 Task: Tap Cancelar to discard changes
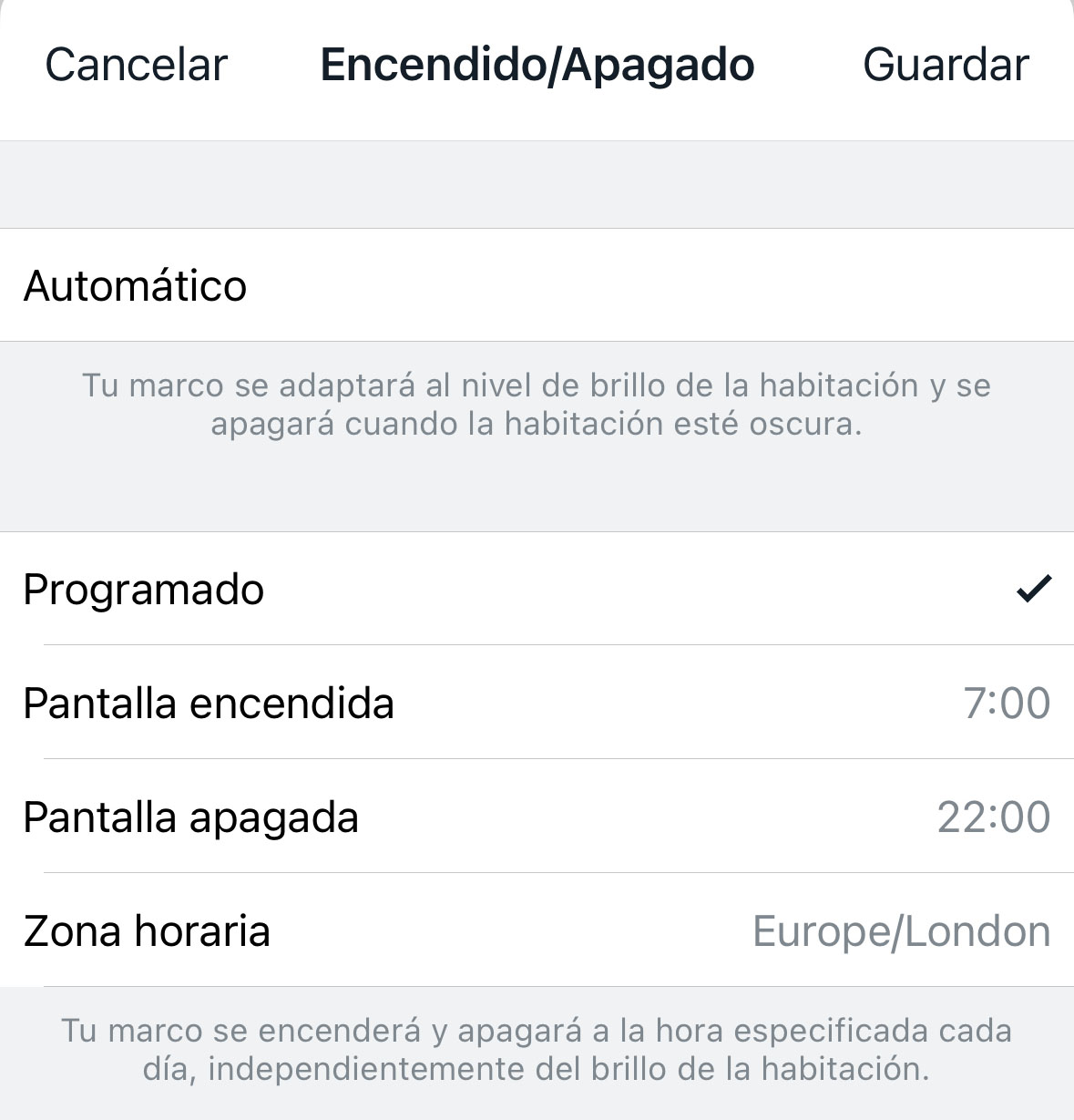(x=136, y=65)
